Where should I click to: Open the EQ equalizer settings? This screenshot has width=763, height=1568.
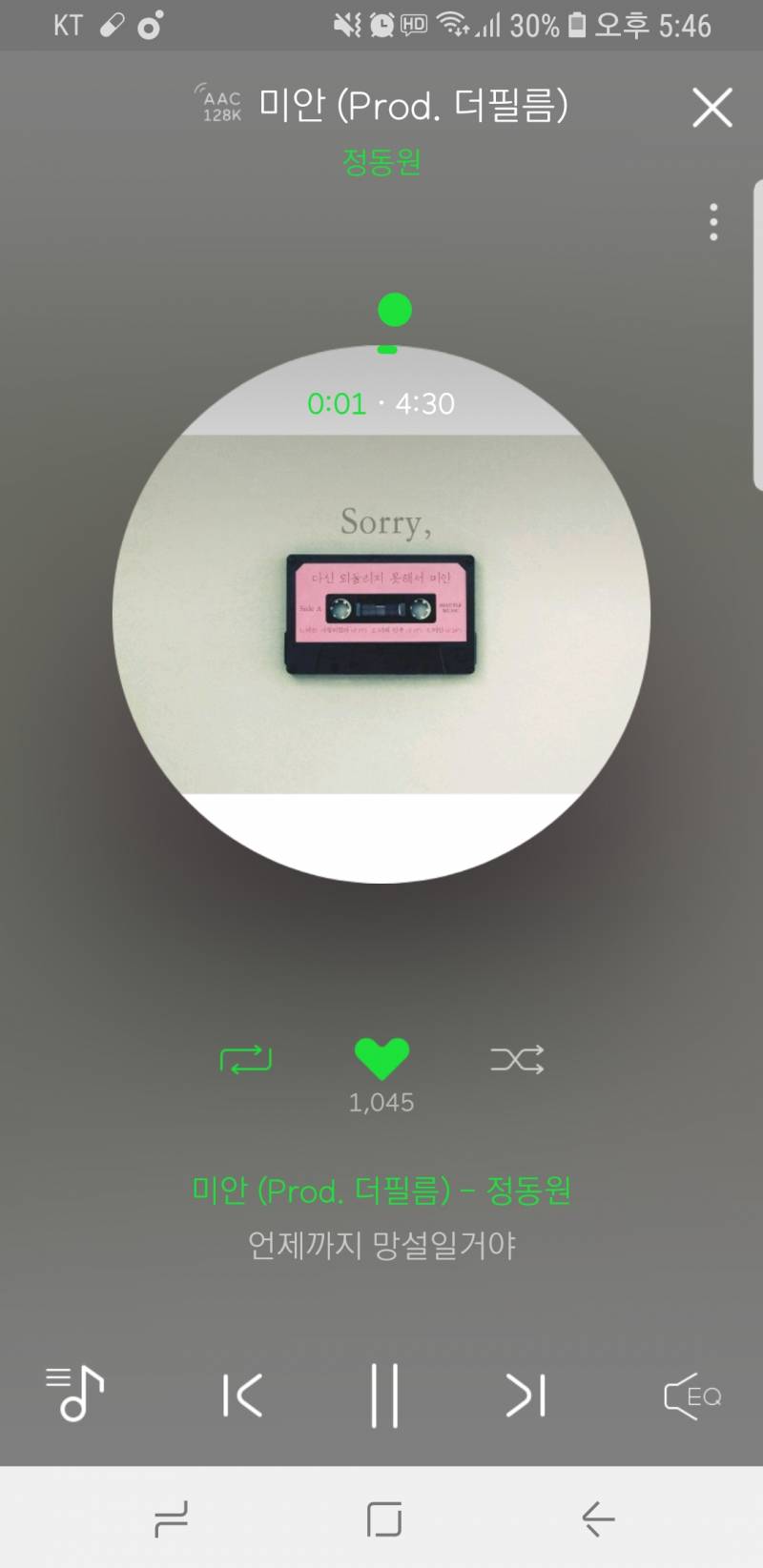690,1395
